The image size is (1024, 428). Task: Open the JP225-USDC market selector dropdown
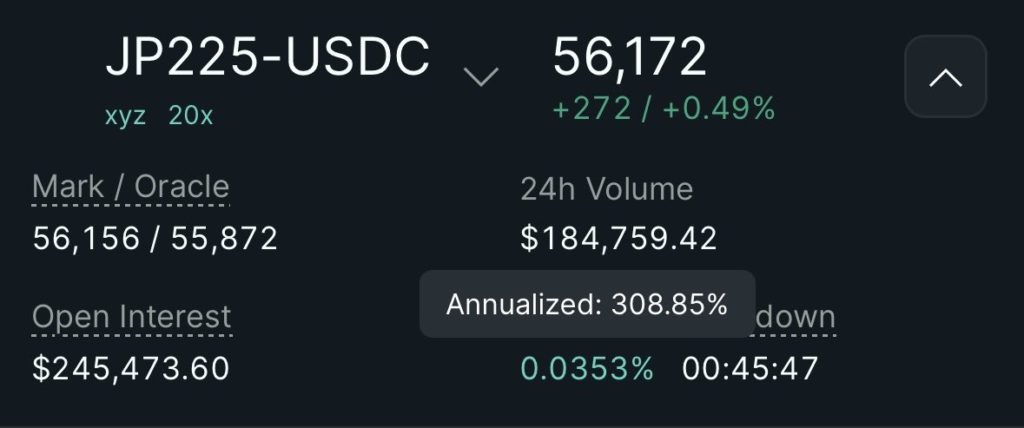(481, 77)
